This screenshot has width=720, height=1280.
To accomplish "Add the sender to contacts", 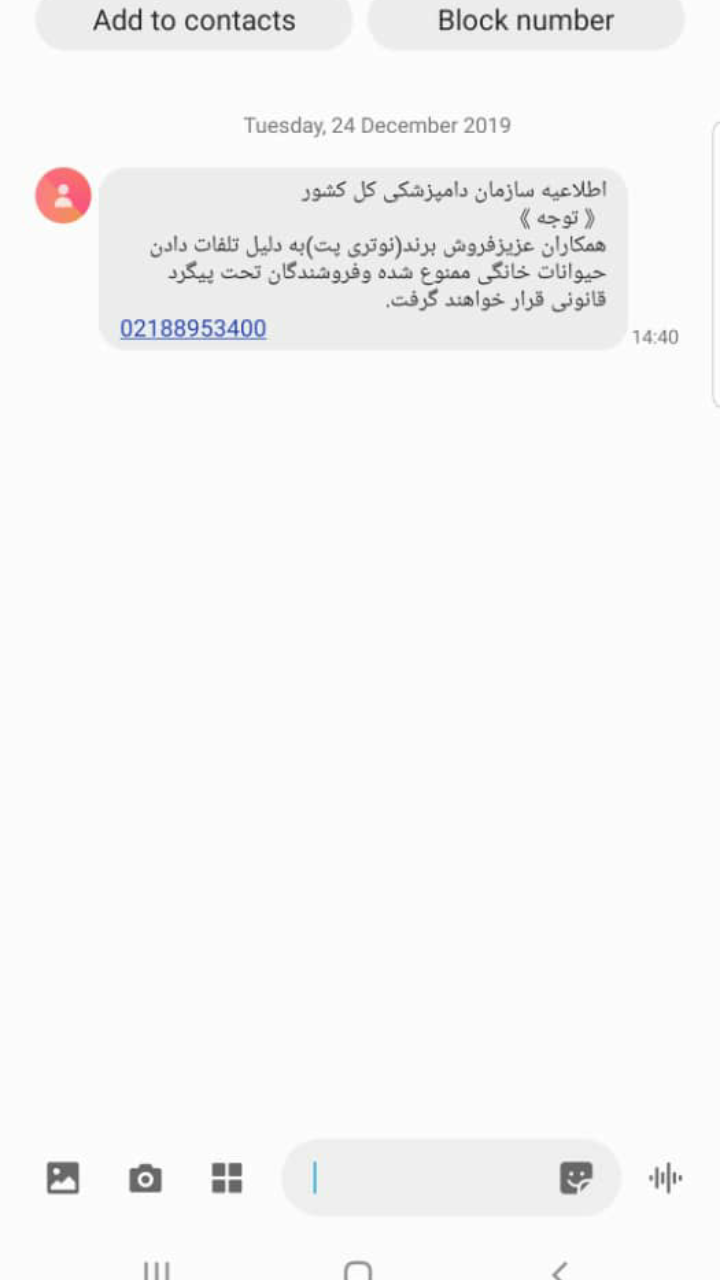I will (194, 20).
